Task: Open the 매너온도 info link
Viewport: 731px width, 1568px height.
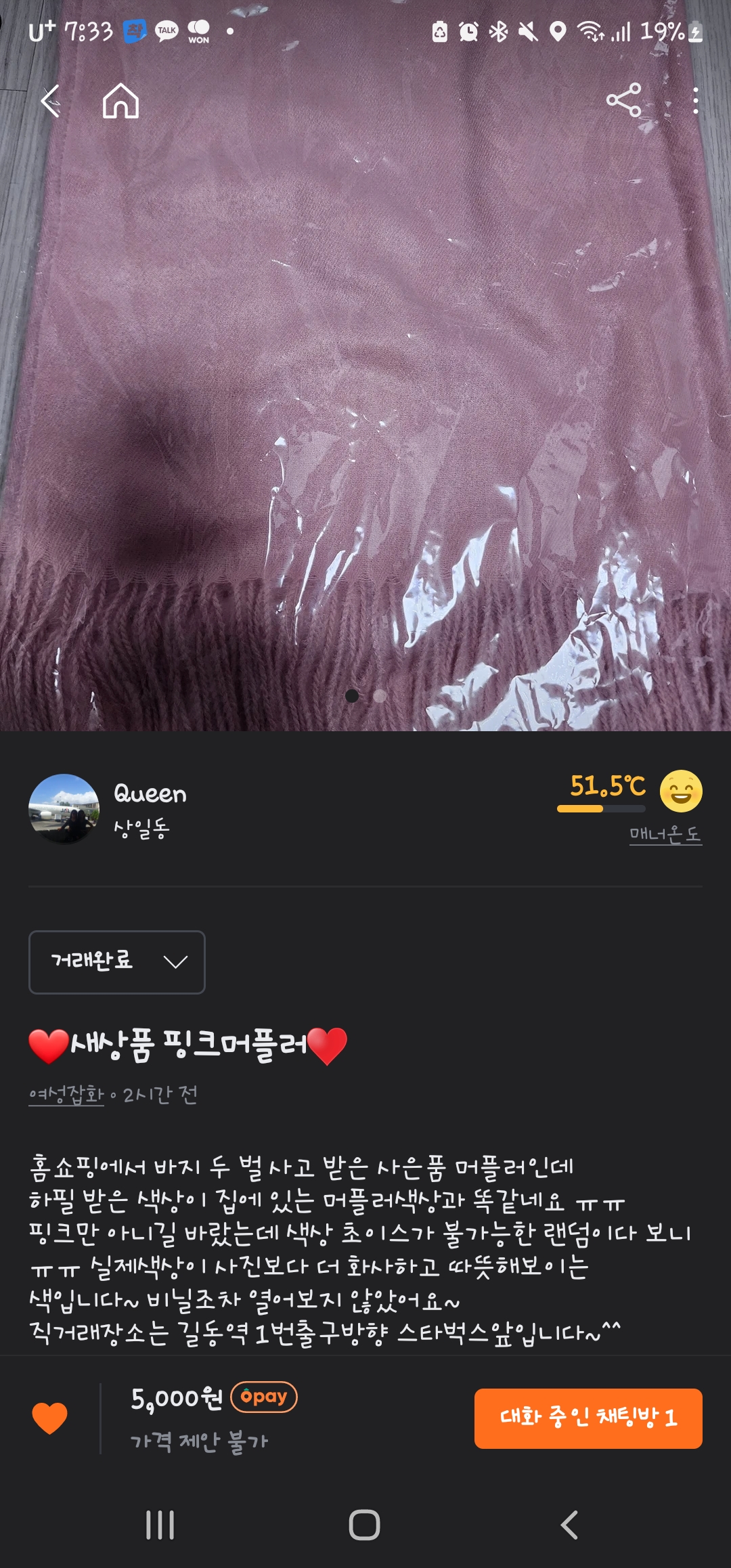Action: coord(665,834)
